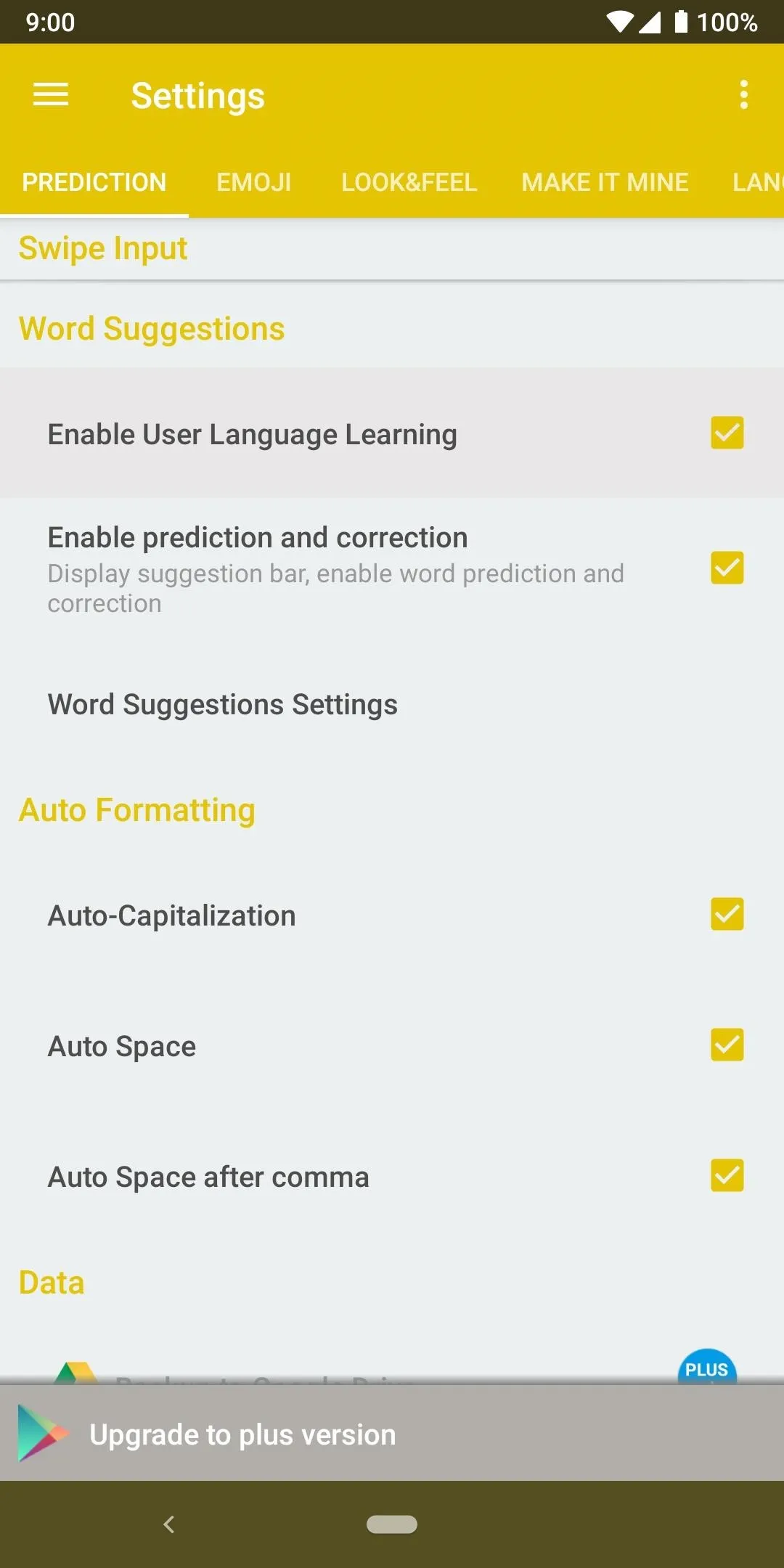The height and width of the screenshot is (1568, 784).
Task: Go to the MAKE IT MINE tab
Action: [x=605, y=182]
